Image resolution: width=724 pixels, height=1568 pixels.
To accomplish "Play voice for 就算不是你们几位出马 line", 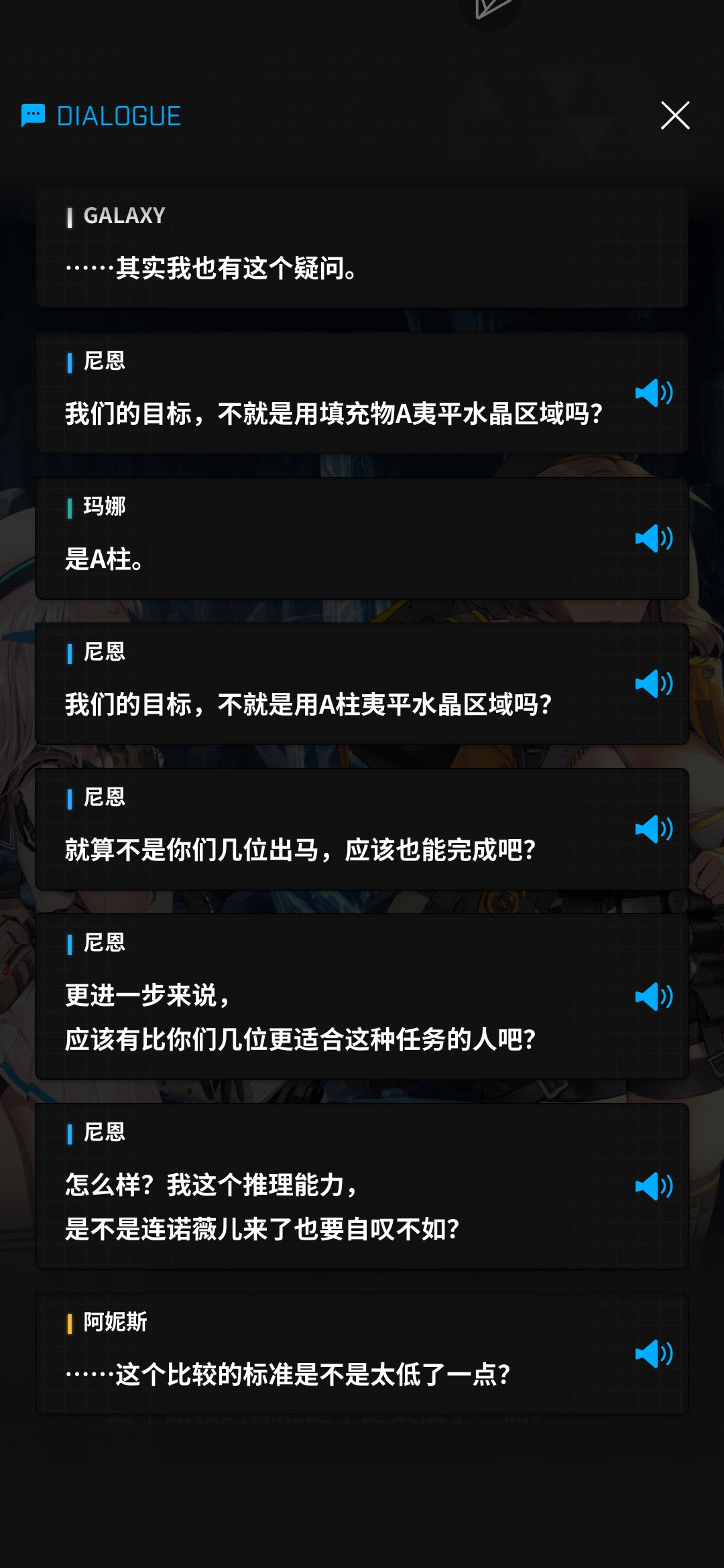I will click(654, 829).
